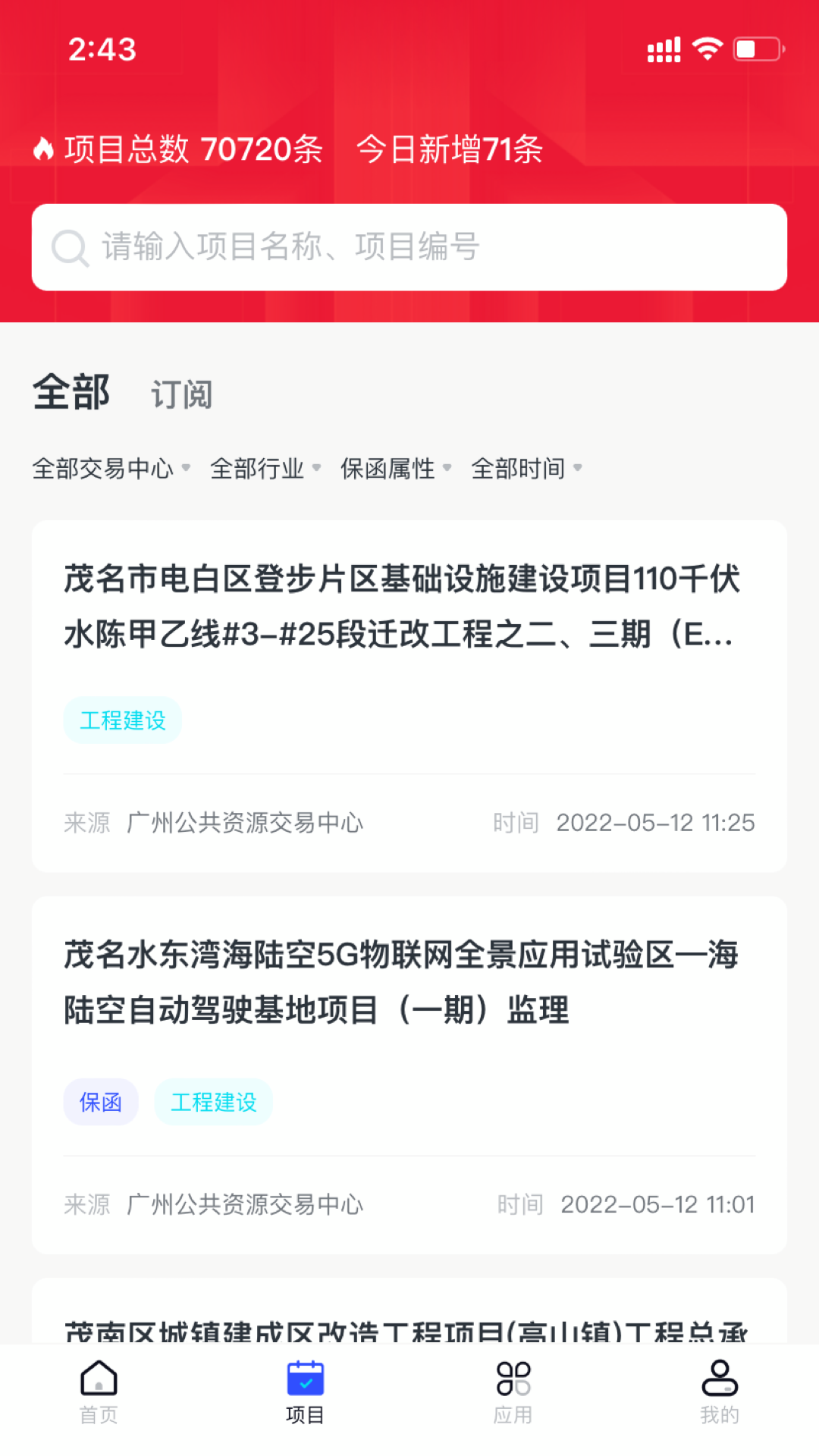Tap the Wi-Fi icon in the status bar
819x1456 pixels.
(707, 49)
